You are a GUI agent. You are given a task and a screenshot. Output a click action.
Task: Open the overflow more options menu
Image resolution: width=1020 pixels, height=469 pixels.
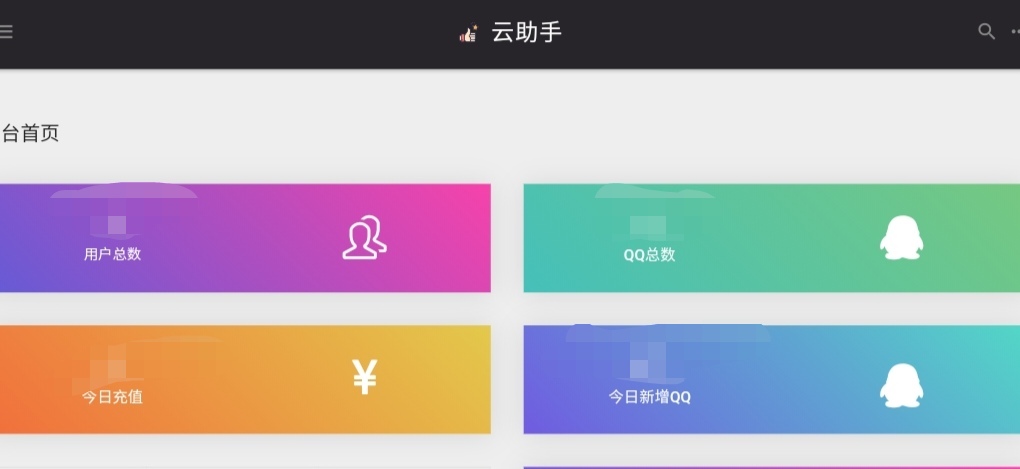(1014, 32)
